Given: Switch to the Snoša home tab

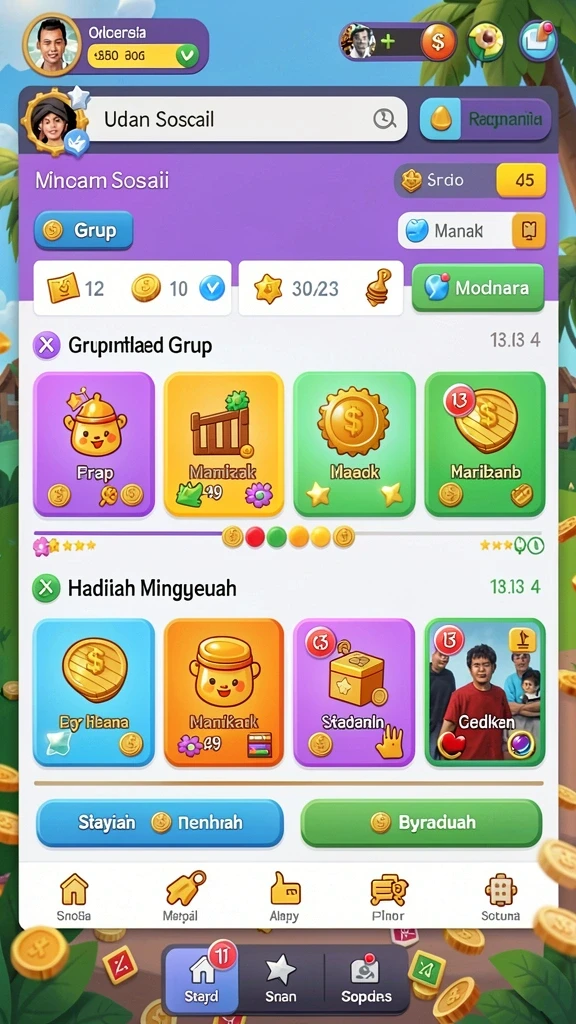Looking at the screenshot, I should [x=74, y=897].
